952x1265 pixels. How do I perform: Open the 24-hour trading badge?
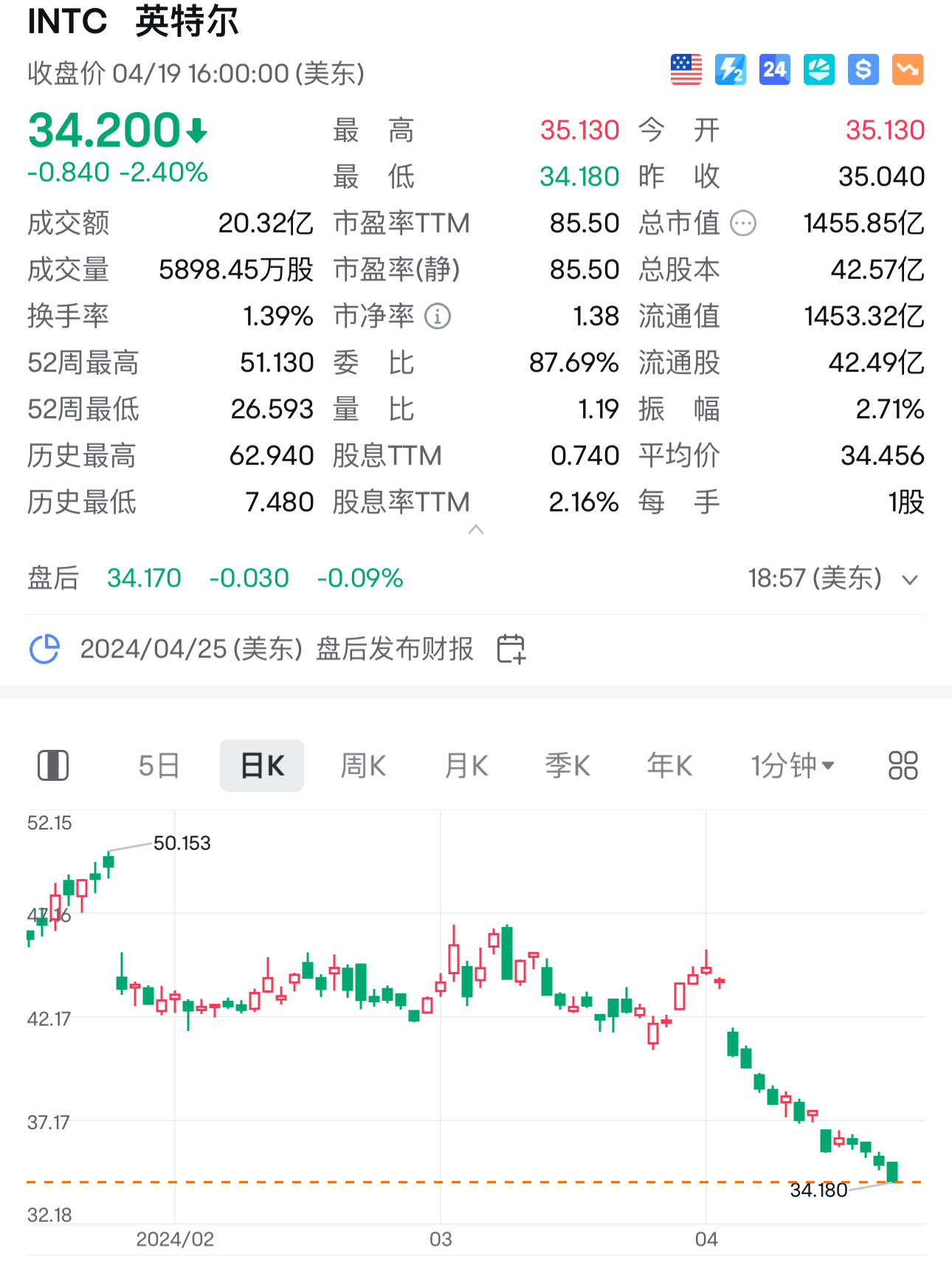coord(775,70)
